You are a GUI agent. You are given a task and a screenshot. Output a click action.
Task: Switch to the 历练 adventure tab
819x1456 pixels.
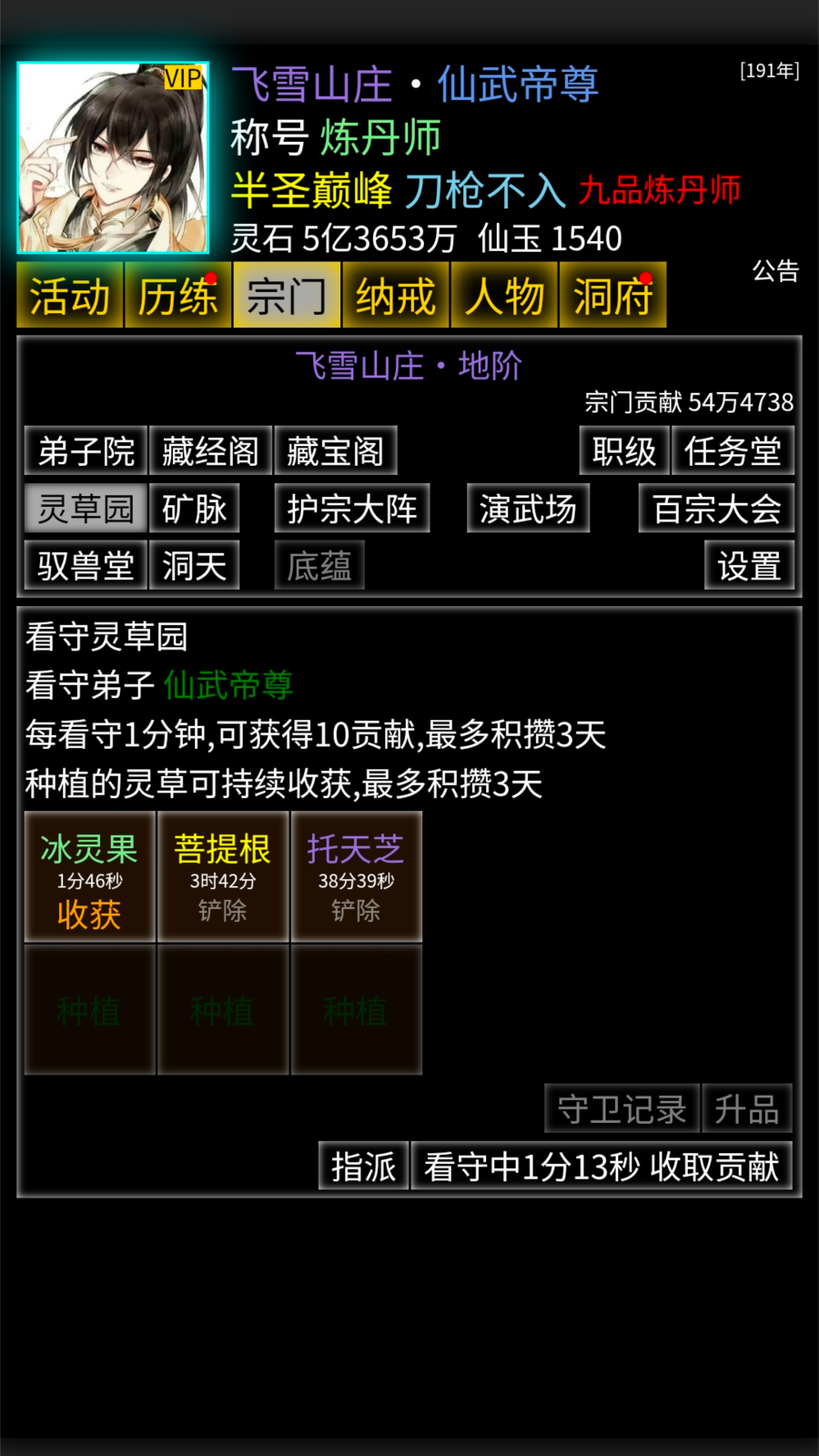pos(177,294)
